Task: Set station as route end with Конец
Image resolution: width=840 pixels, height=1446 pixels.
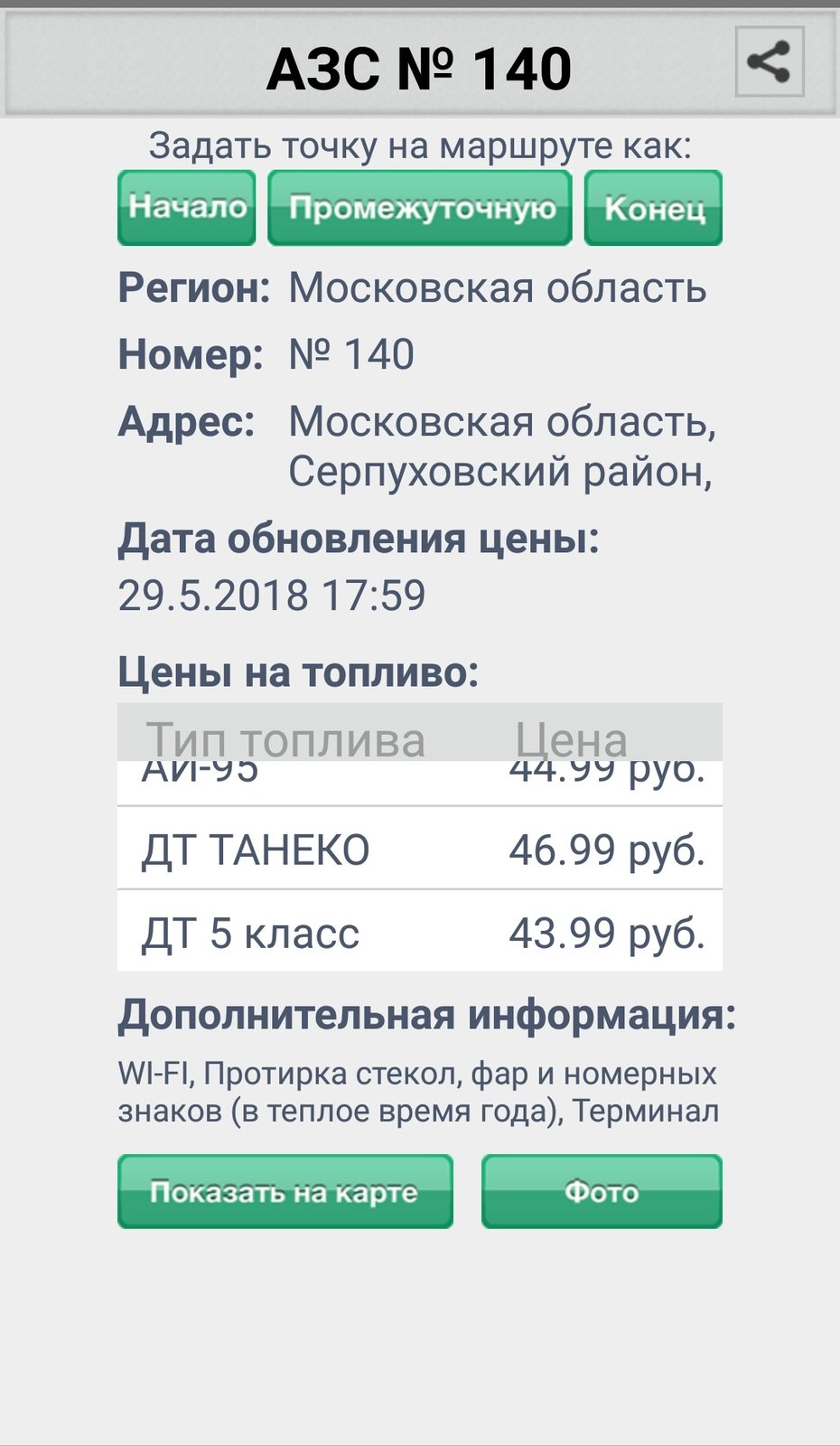Action: [653, 208]
